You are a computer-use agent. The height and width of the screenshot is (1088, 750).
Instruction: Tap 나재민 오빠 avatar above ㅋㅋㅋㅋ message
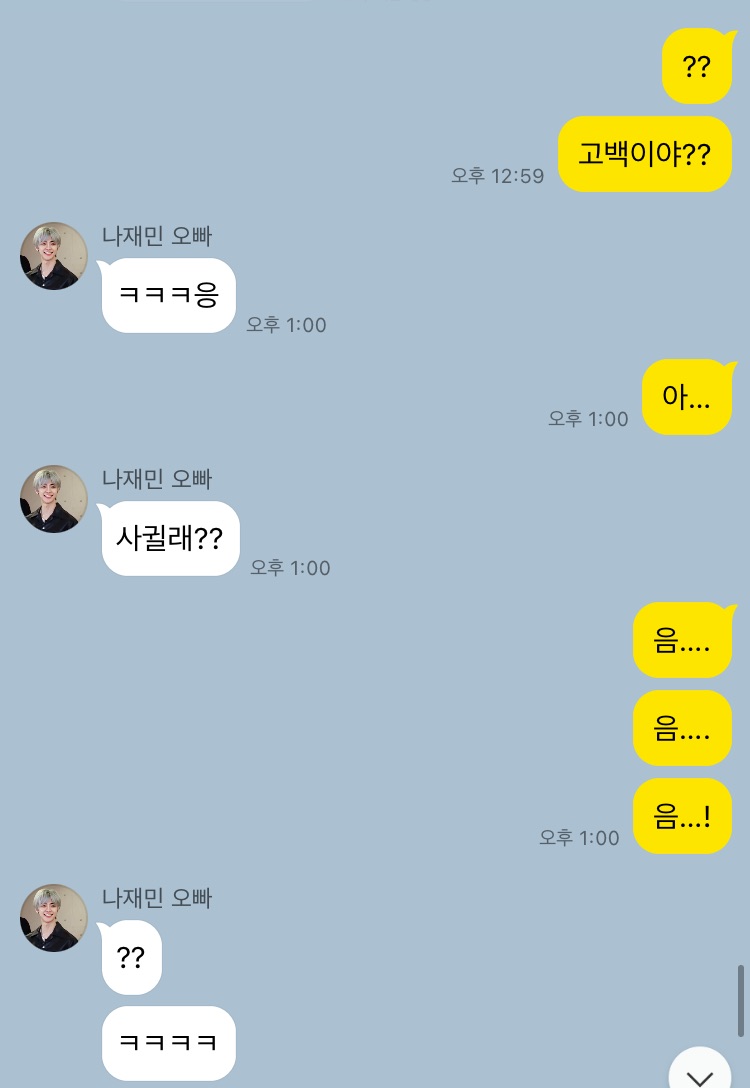tap(54, 918)
